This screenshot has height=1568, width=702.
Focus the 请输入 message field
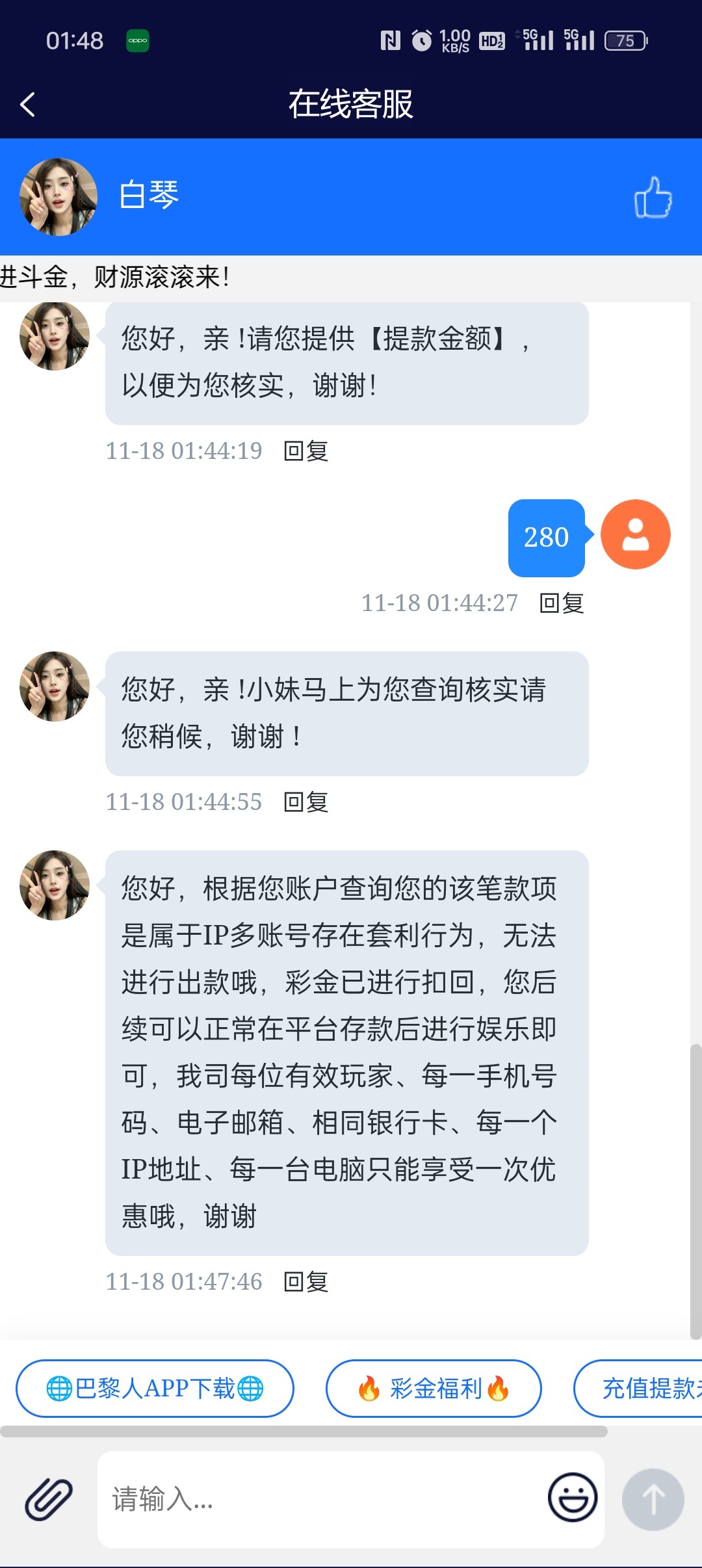tap(318, 1499)
